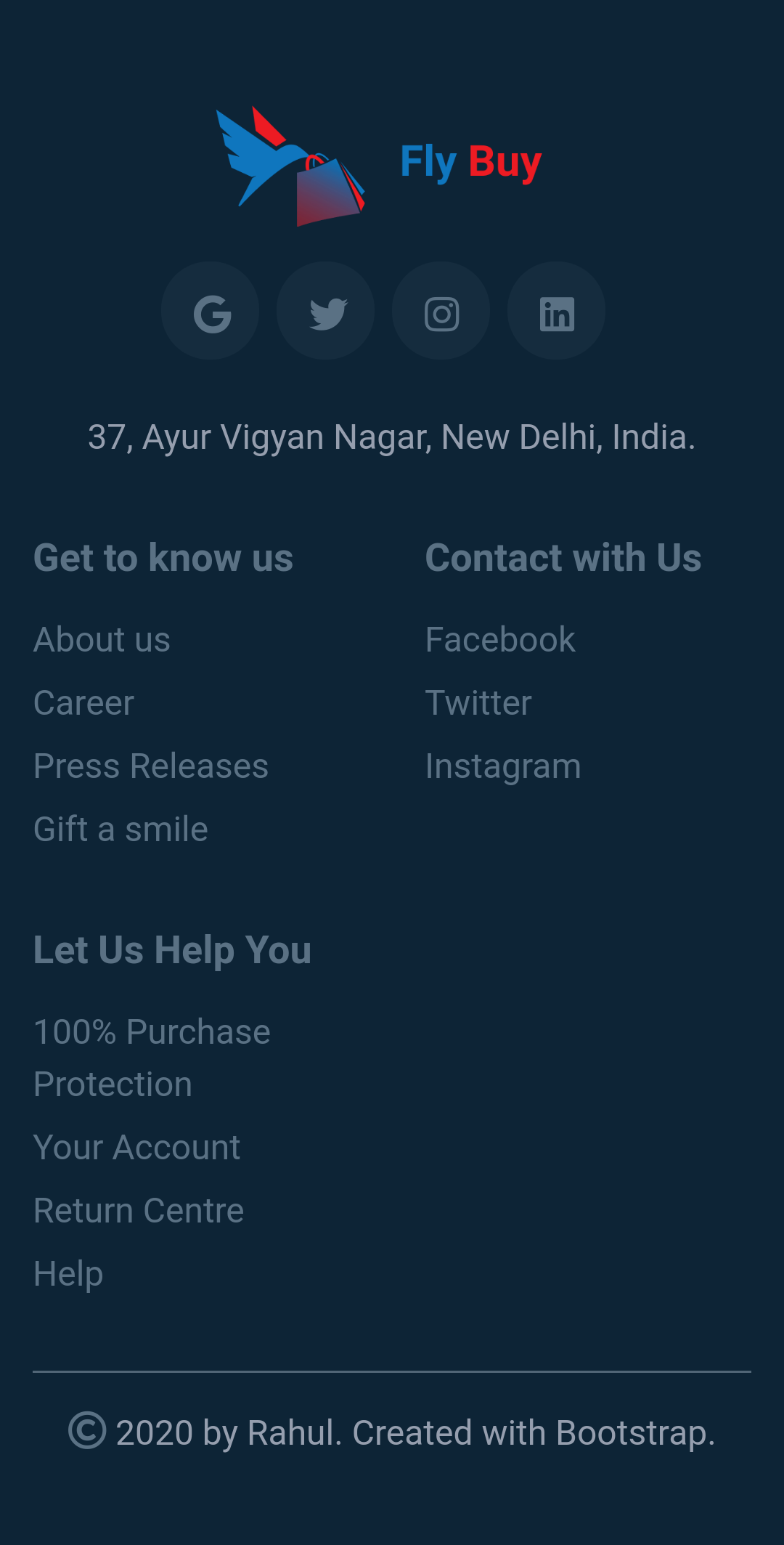
Task: Tap the Twitter text link
Action: coord(478,703)
